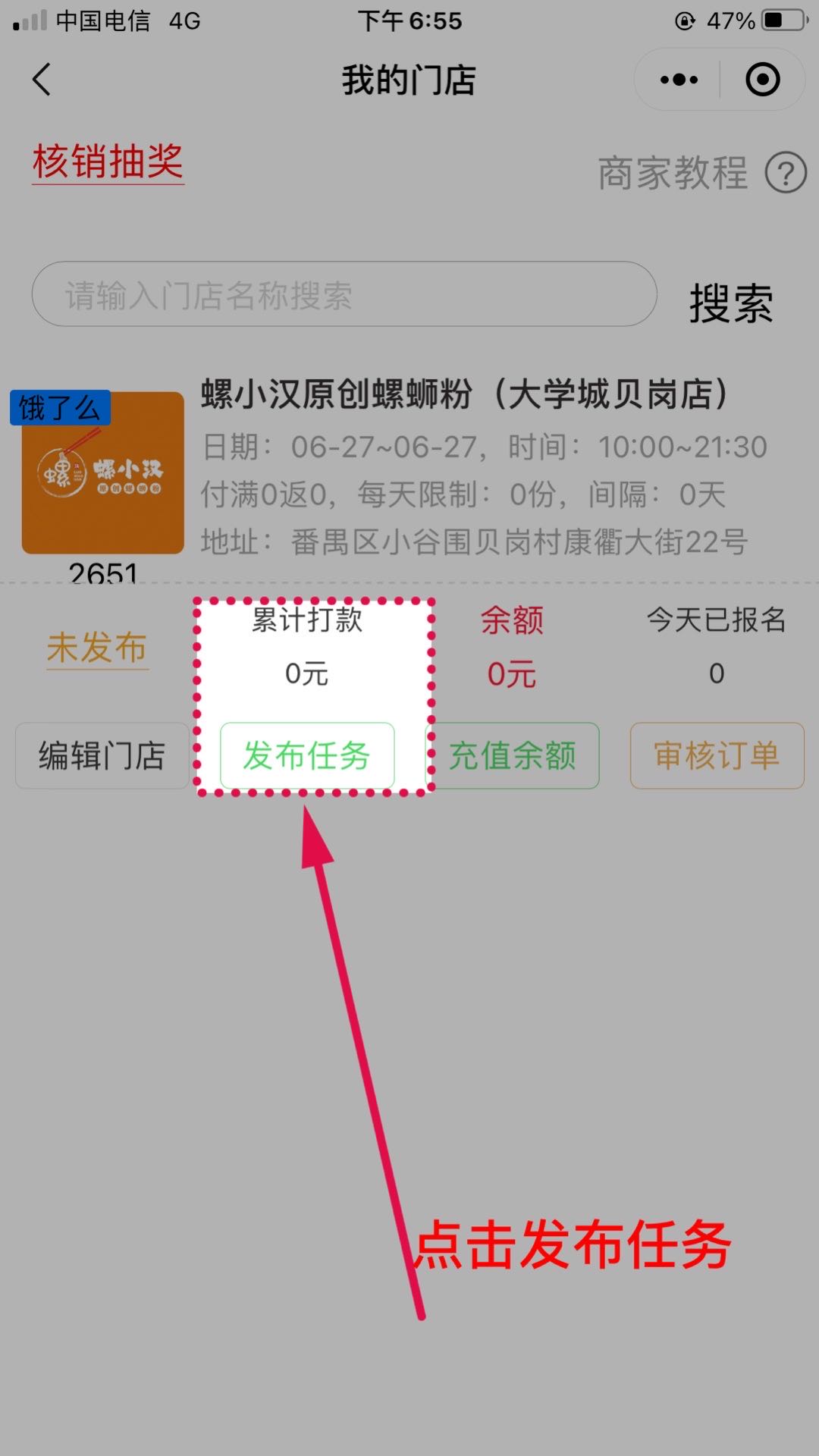Open the 螺小汉原创螺蛳粉 store entry
The height and width of the screenshot is (1456, 819).
464,394
